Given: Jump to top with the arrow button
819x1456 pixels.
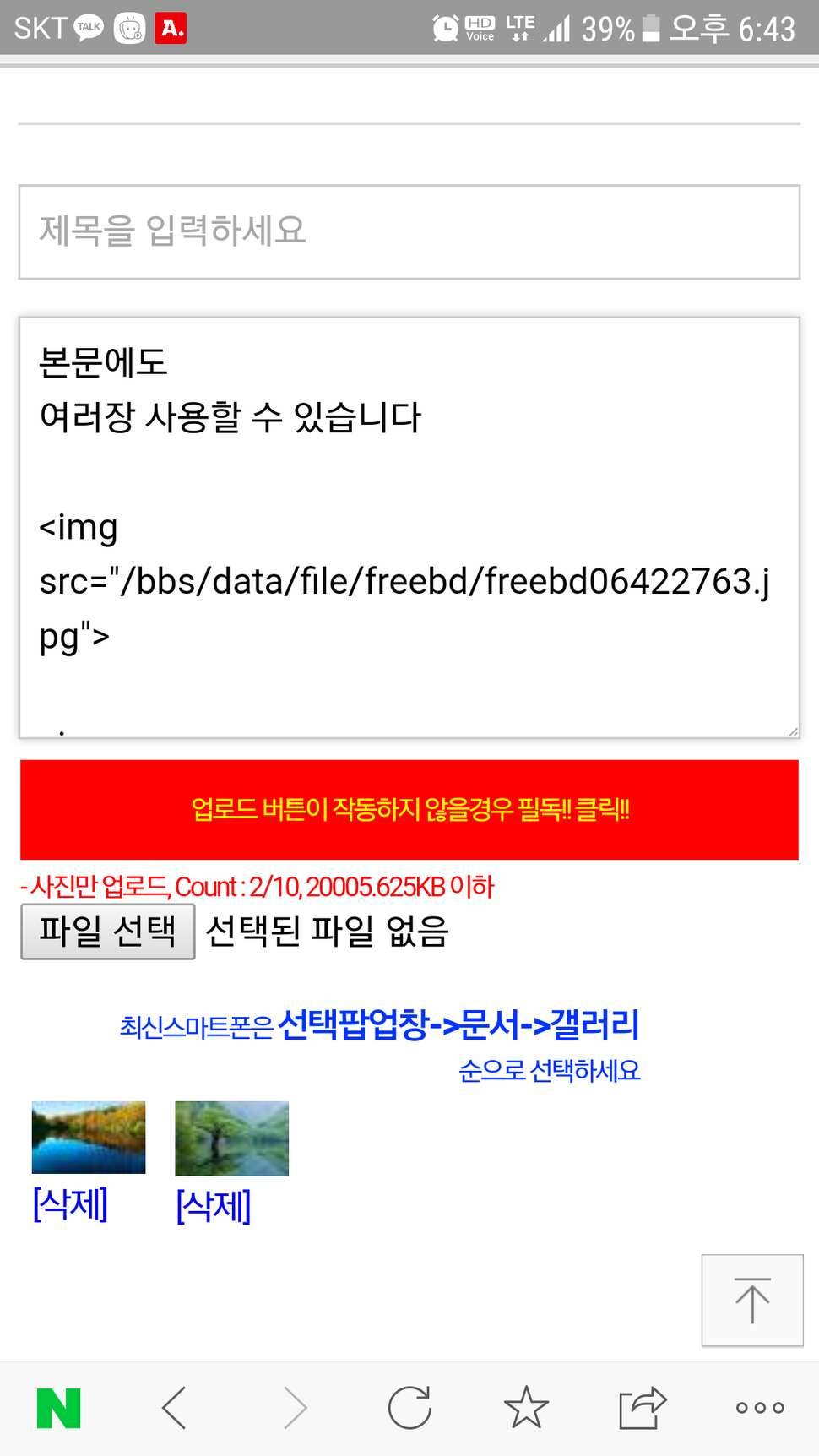Looking at the screenshot, I should click(x=751, y=1301).
